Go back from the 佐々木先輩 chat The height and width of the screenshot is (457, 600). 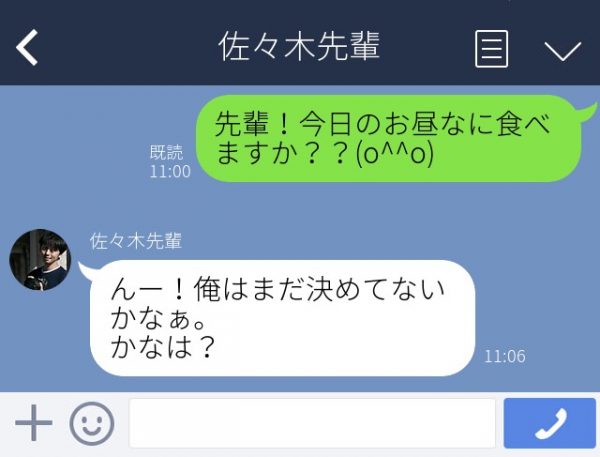pyautogui.click(x=28, y=47)
